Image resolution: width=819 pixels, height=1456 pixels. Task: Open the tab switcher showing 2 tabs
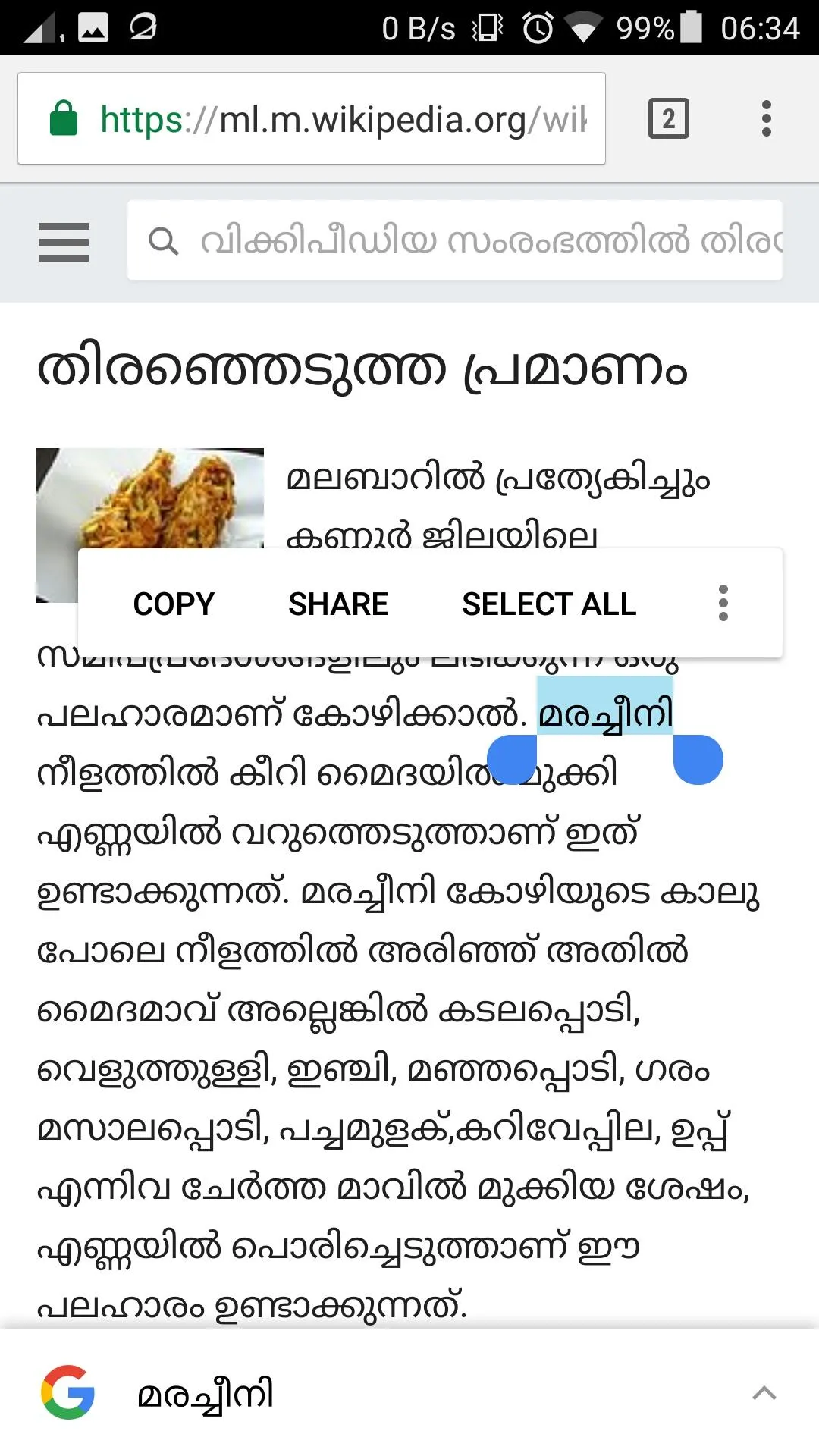668,118
